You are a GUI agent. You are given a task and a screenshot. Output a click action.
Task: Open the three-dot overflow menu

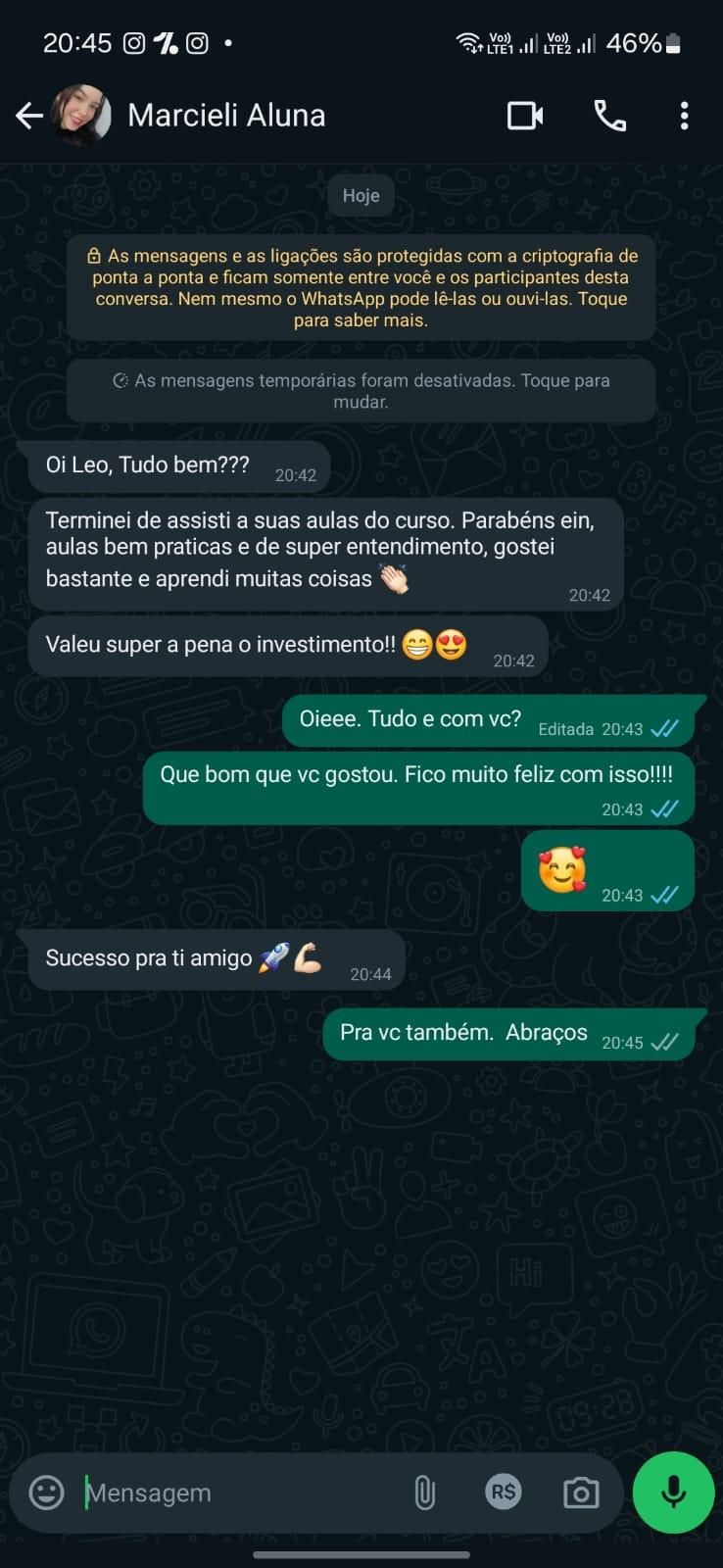684,116
